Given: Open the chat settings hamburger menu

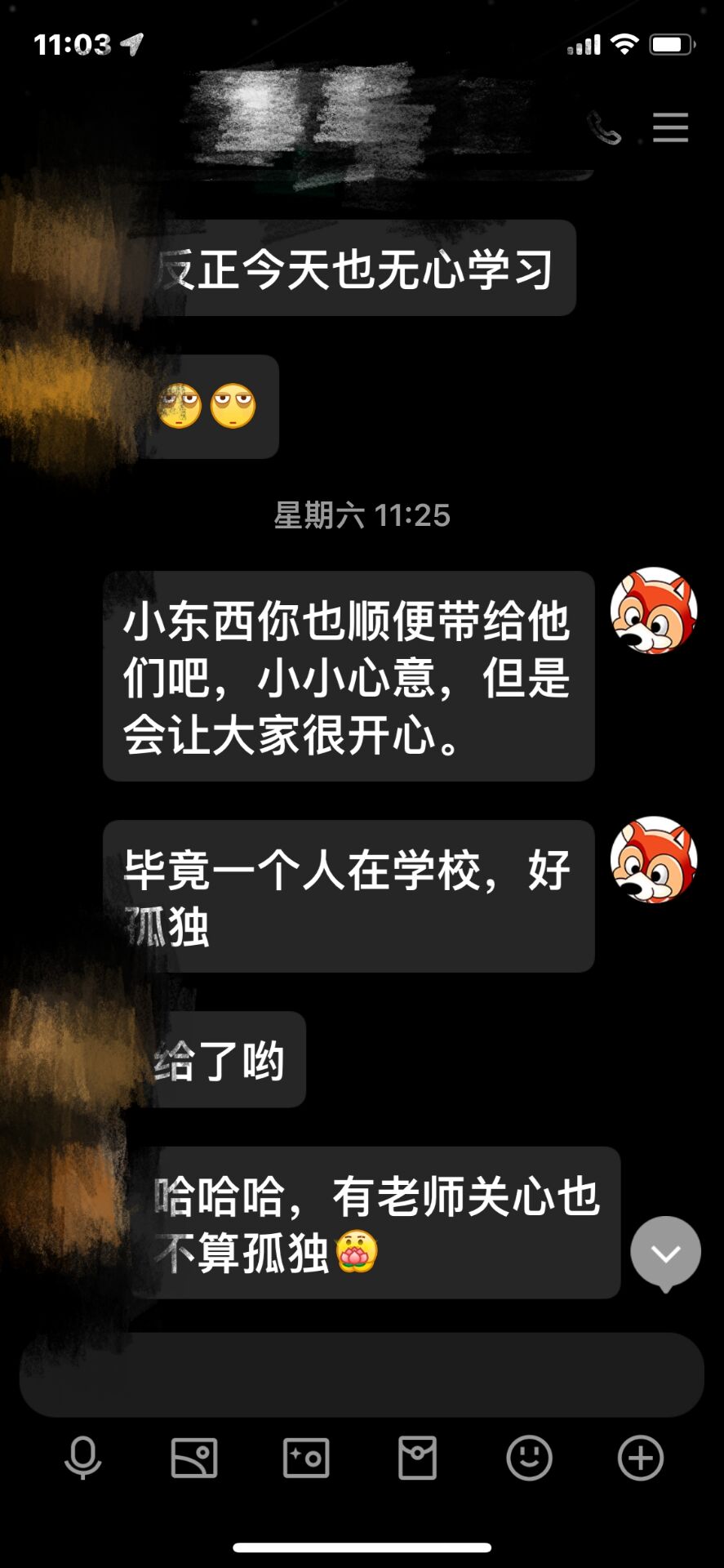Looking at the screenshot, I should pyautogui.click(x=670, y=128).
